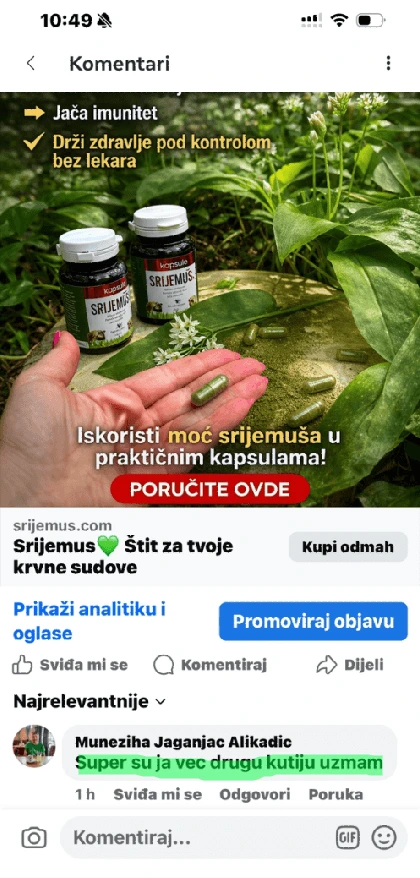Go back from Komentari
The image size is (420, 878).
[31, 63]
